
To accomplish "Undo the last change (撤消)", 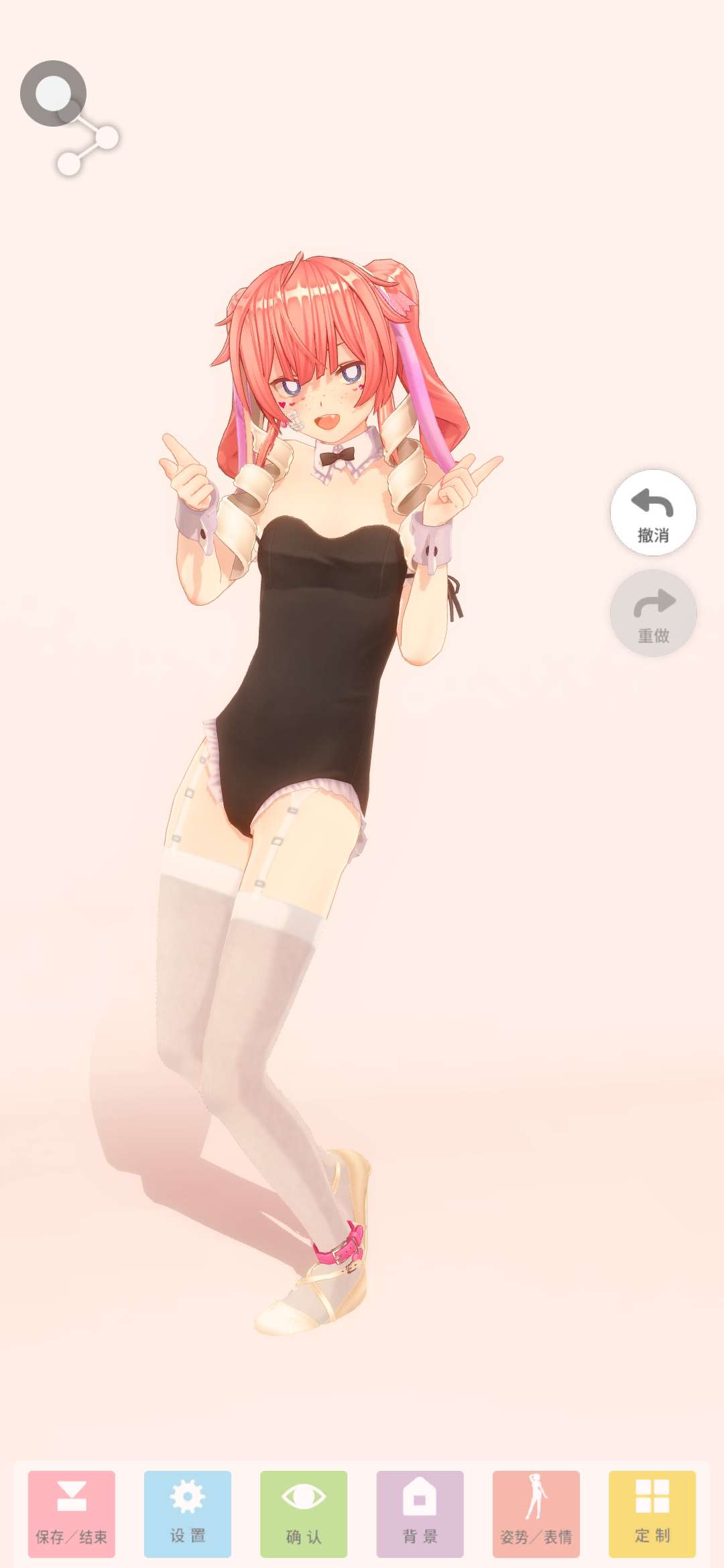I will pyautogui.click(x=653, y=513).
